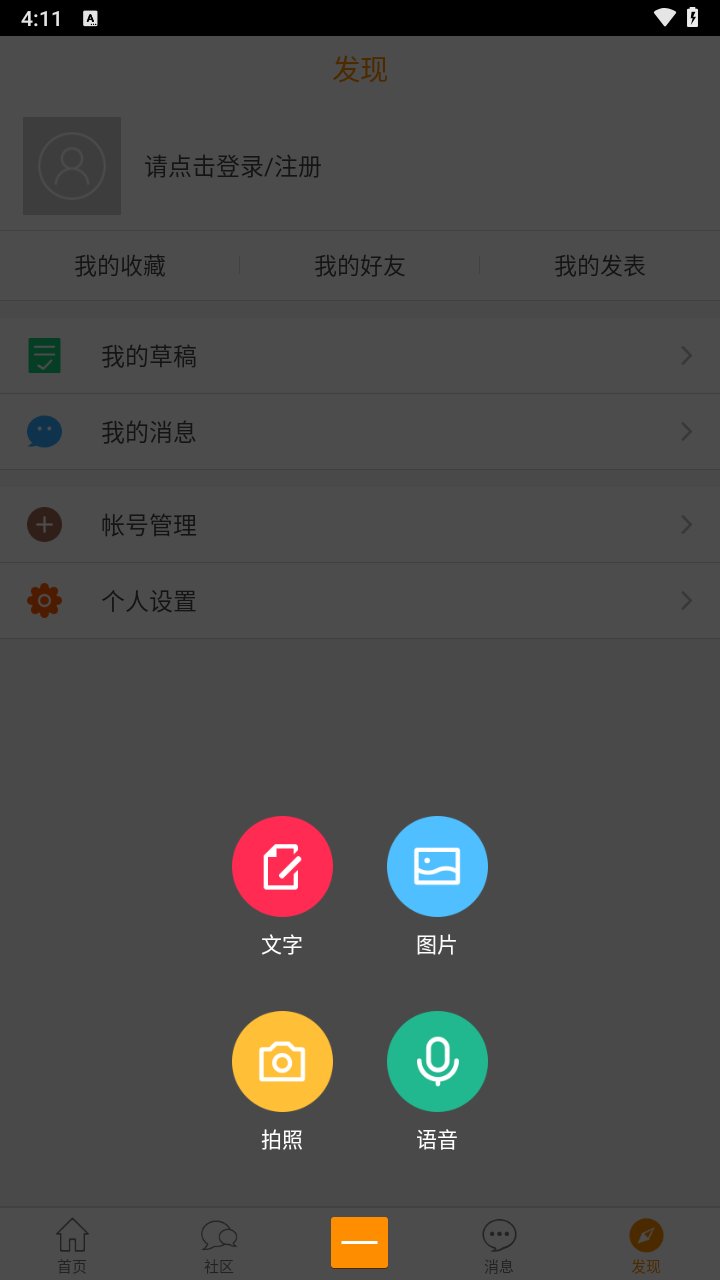The height and width of the screenshot is (1280, 720).
Task: Open the 消息 tab
Action: 499,1245
